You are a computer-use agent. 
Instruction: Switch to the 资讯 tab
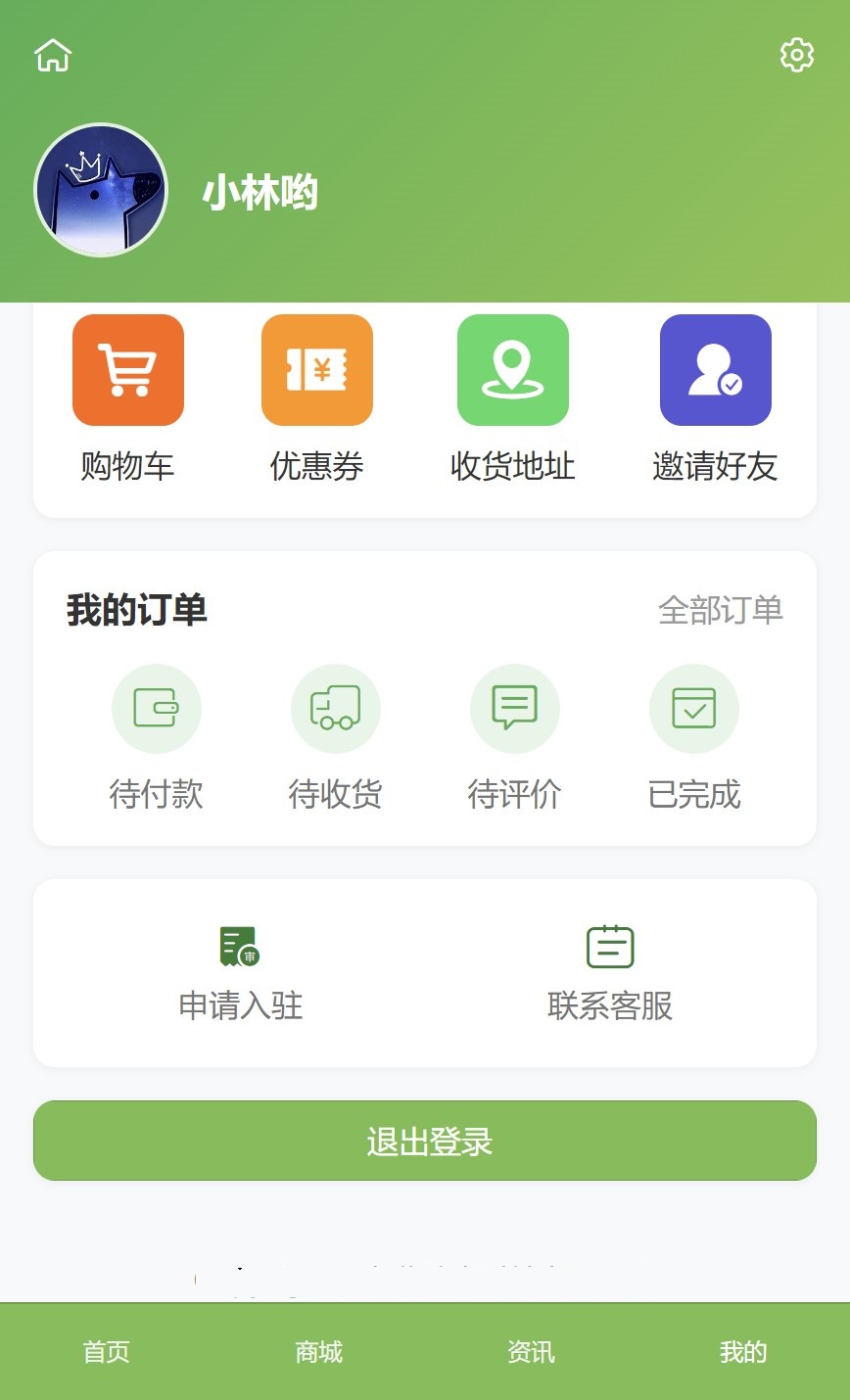pos(531,1352)
